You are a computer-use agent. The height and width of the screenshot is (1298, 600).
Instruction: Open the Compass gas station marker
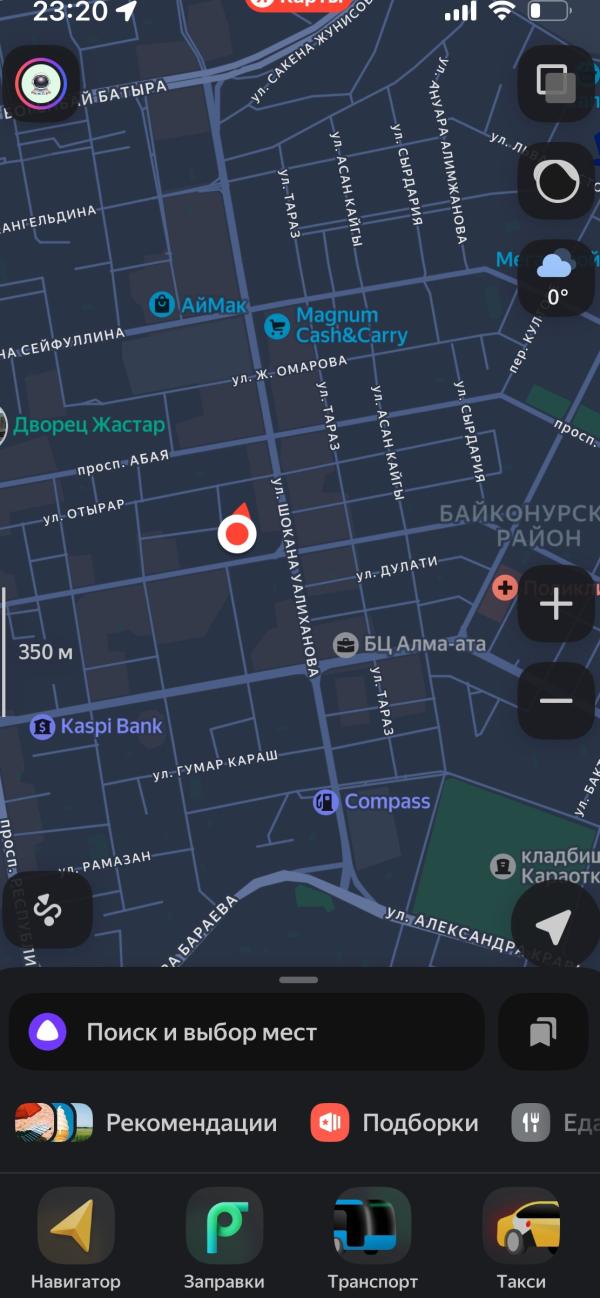[x=372, y=801]
